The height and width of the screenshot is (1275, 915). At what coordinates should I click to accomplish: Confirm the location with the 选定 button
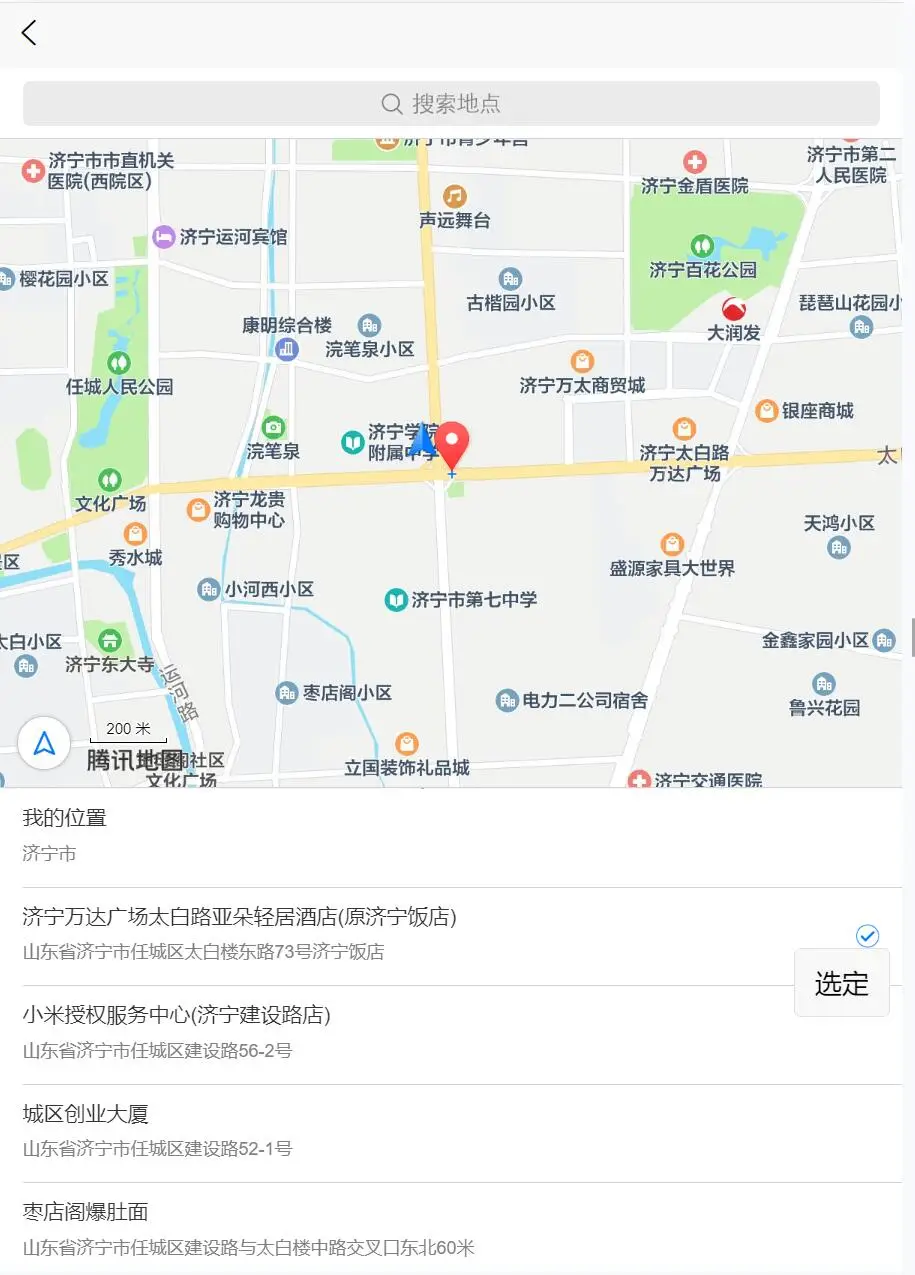click(841, 983)
